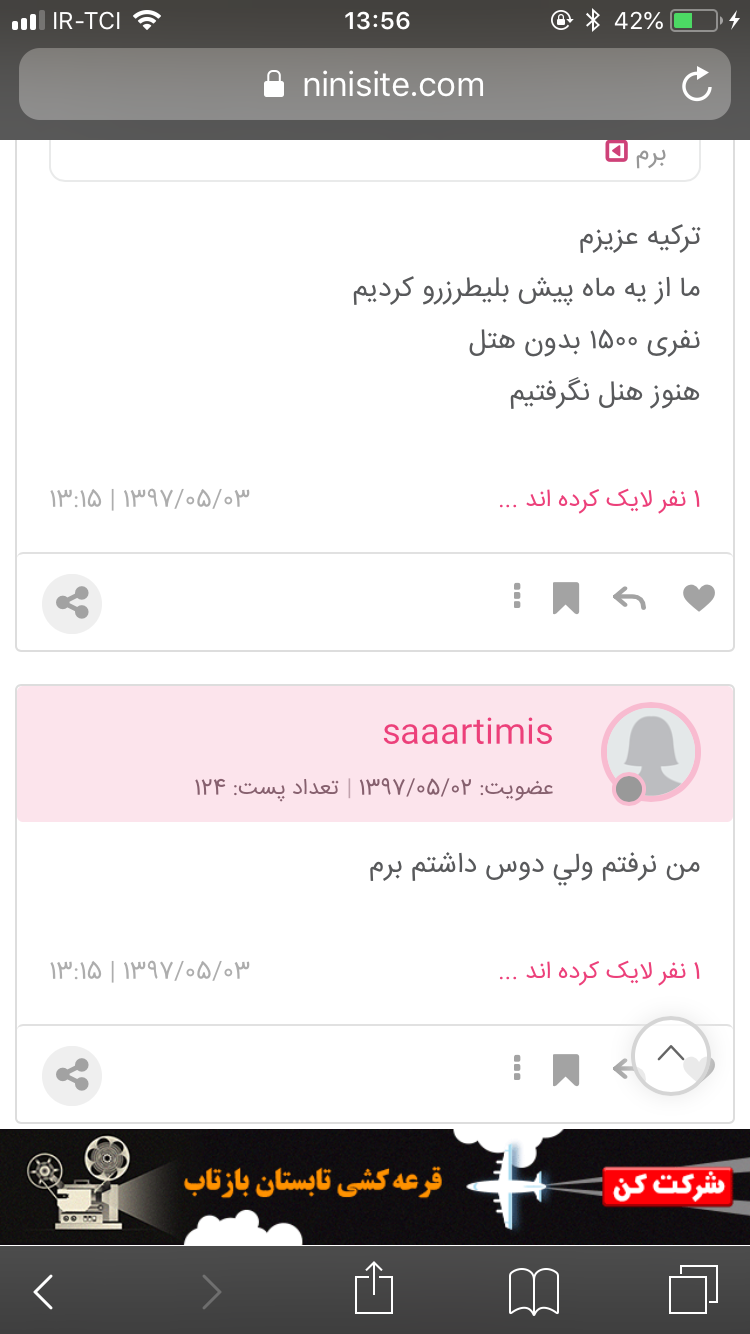Open more options on saaartimis's post
750x1334 pixels.
(516, 1068)
